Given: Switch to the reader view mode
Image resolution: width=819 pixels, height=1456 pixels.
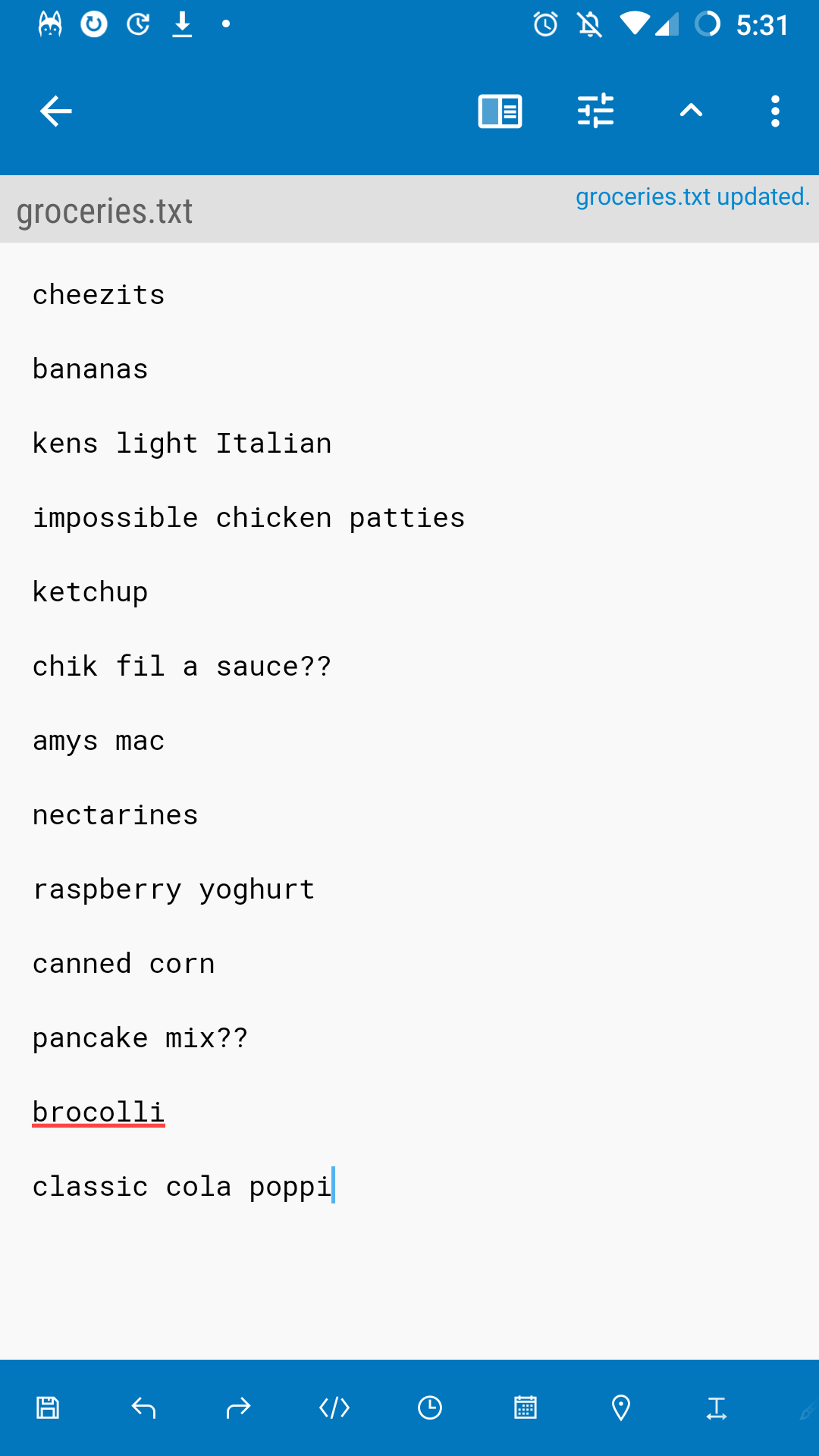Looking at the screenshot, I should coord(500,111).
